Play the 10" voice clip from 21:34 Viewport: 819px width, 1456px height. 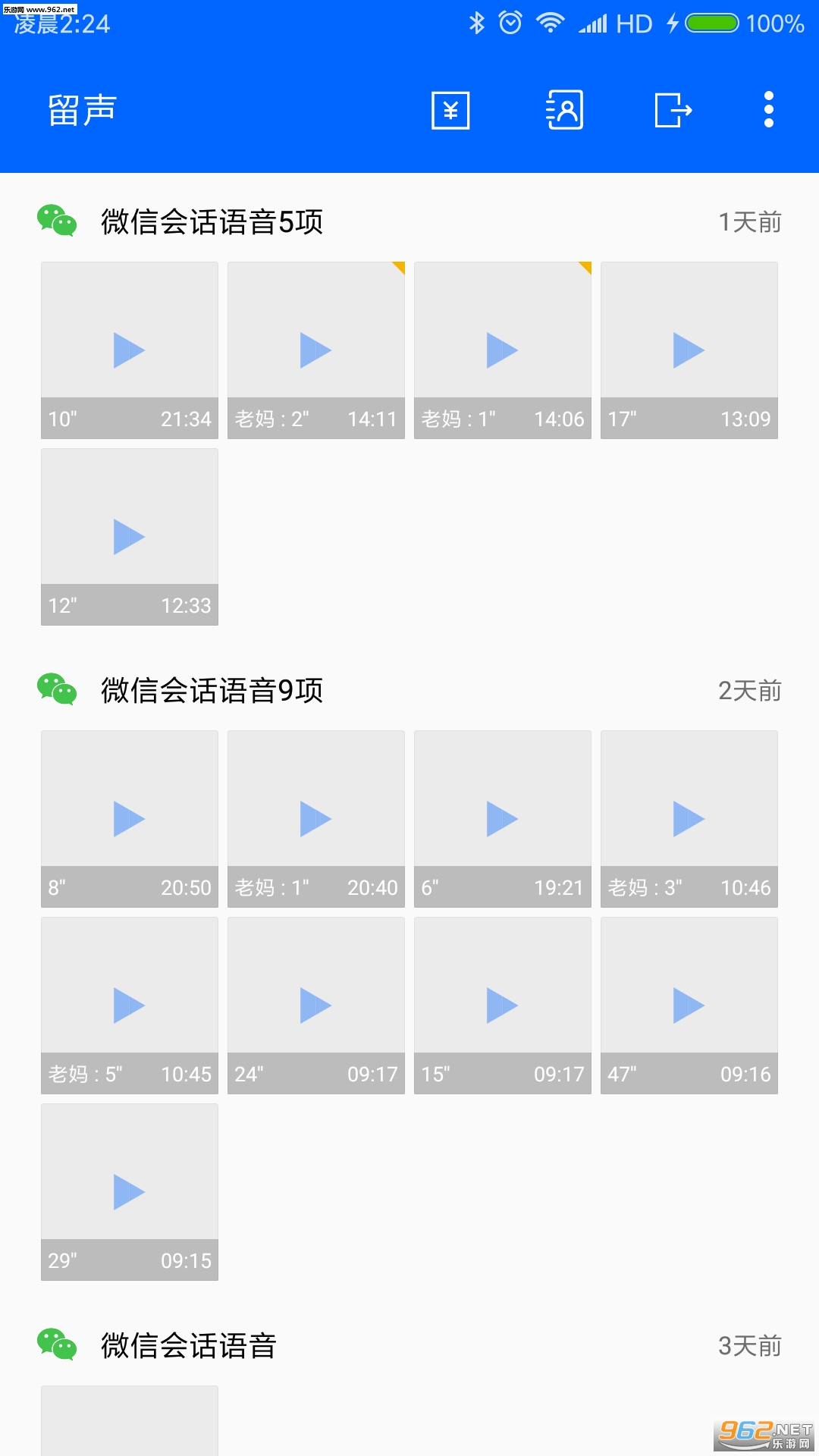coord(130,350)
